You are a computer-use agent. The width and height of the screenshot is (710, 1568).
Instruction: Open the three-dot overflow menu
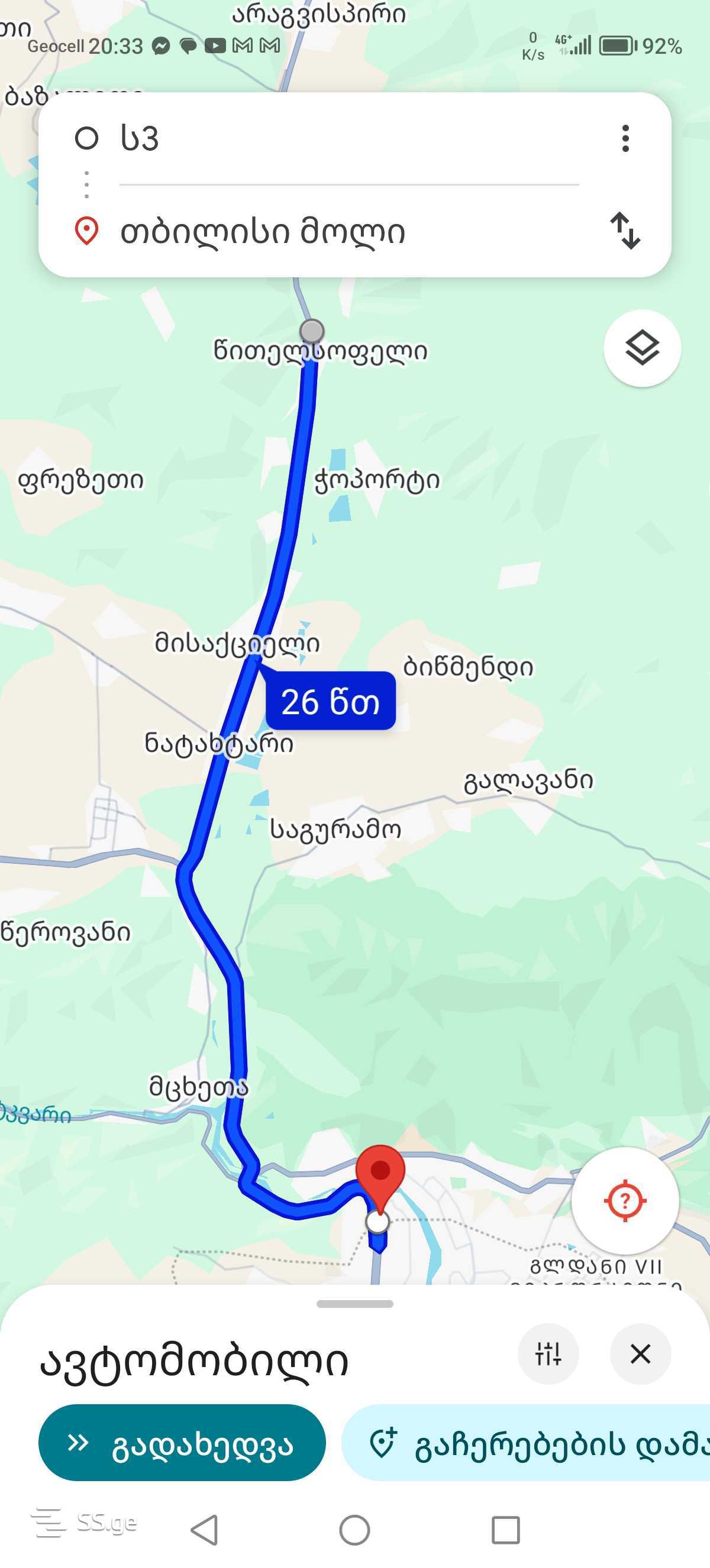tap(625, 138)
